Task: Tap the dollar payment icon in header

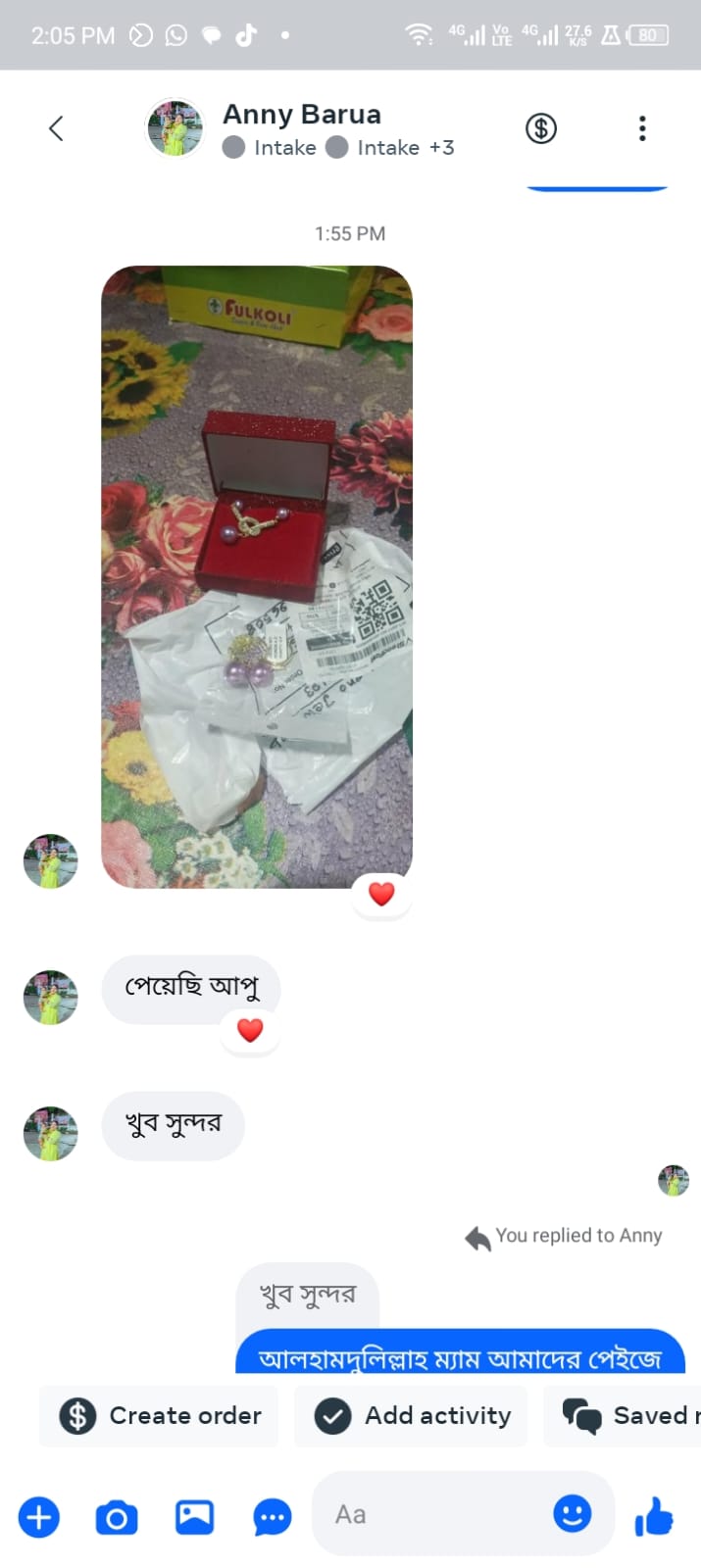Action: coord(540,128)
